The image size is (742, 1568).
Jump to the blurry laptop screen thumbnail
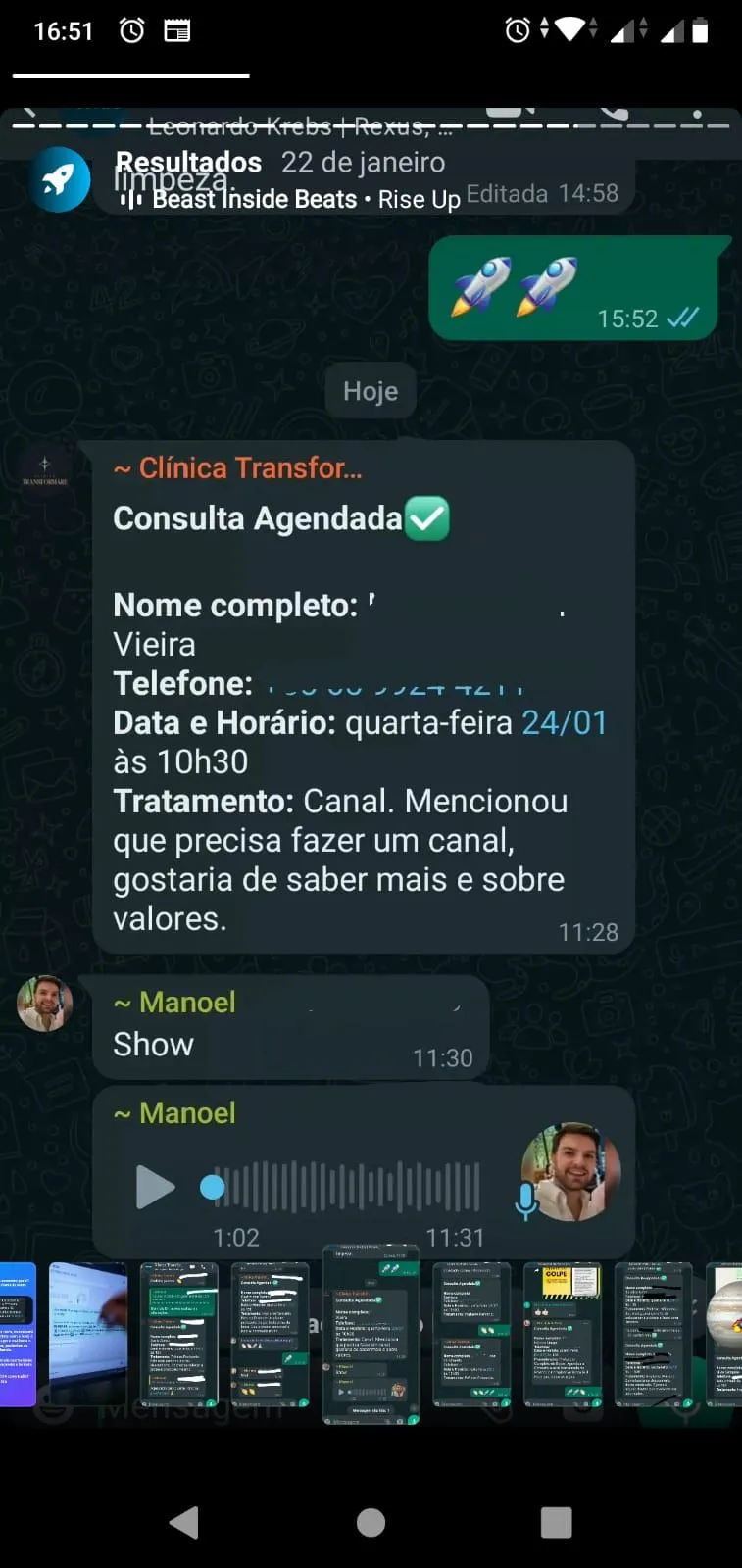(88, 1335)
